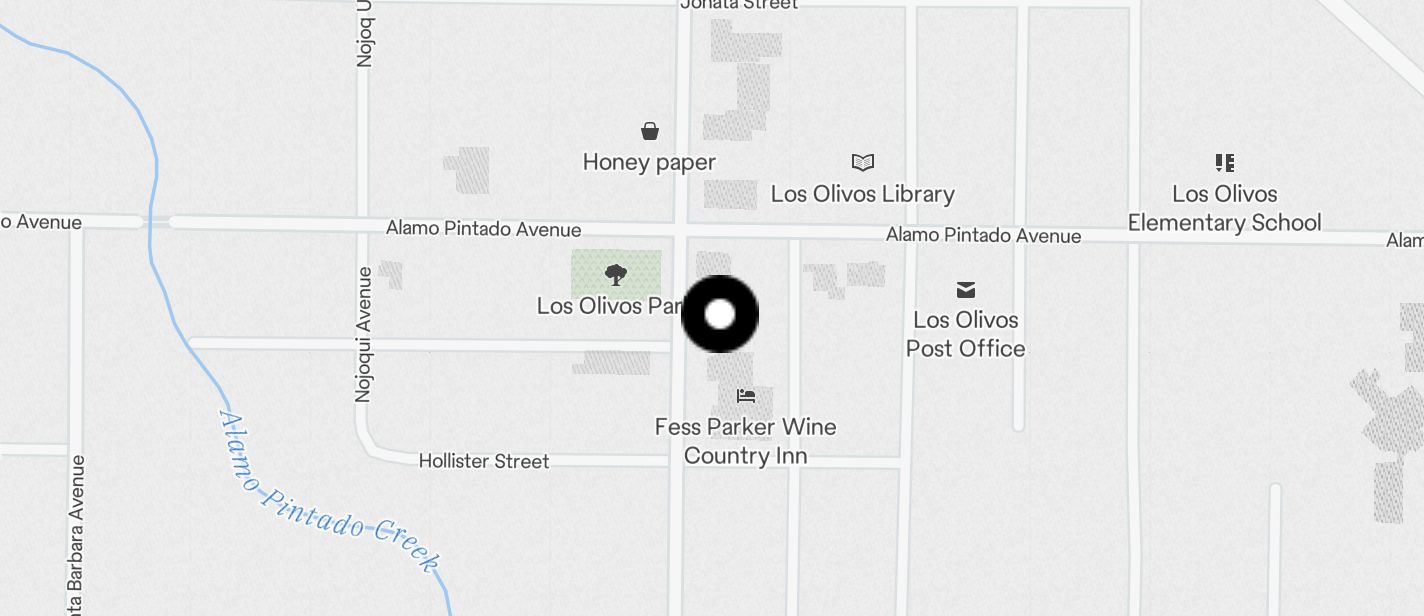This screenshot has width=1424, height=616.
Task: Select the Los Olivos Post Office marker
Action: (965, 290)
